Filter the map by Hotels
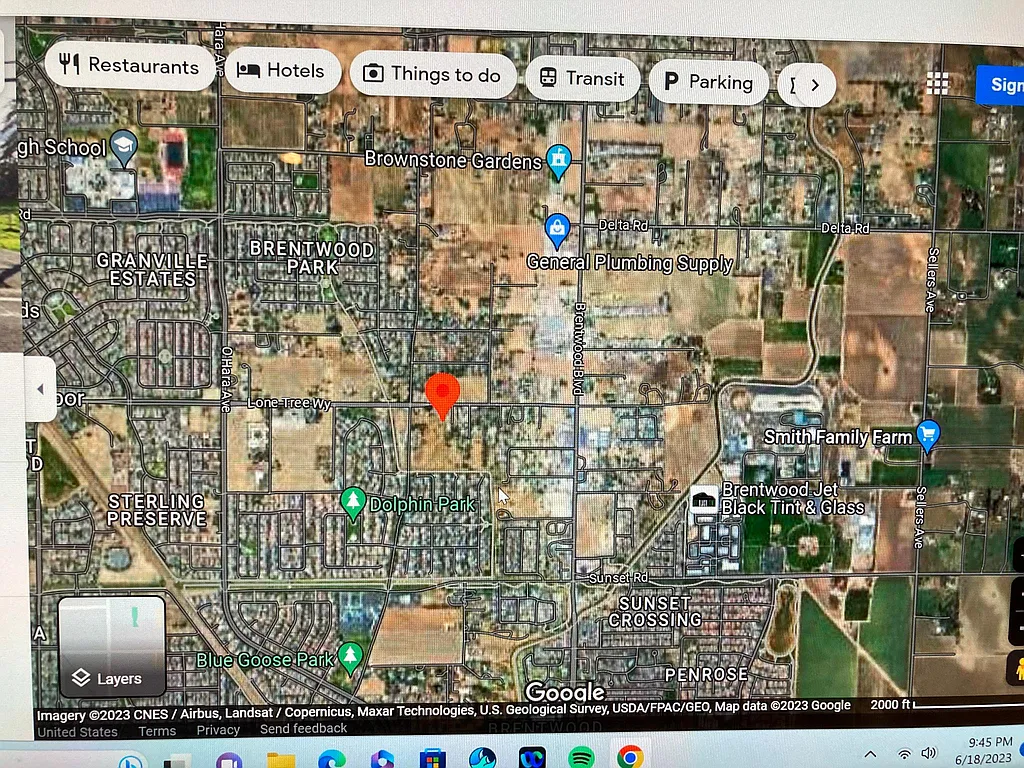The height and width of the screenshot is (768, 1024). point(282,71)
